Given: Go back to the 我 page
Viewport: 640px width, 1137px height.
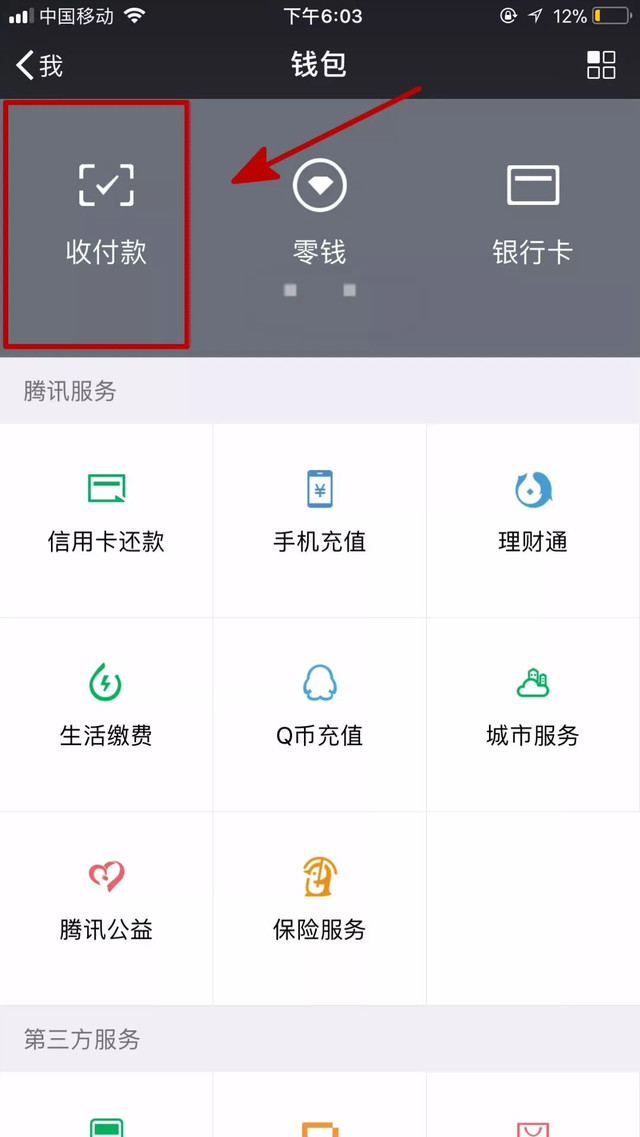Looking at the screenshot, I should point(39,65).
